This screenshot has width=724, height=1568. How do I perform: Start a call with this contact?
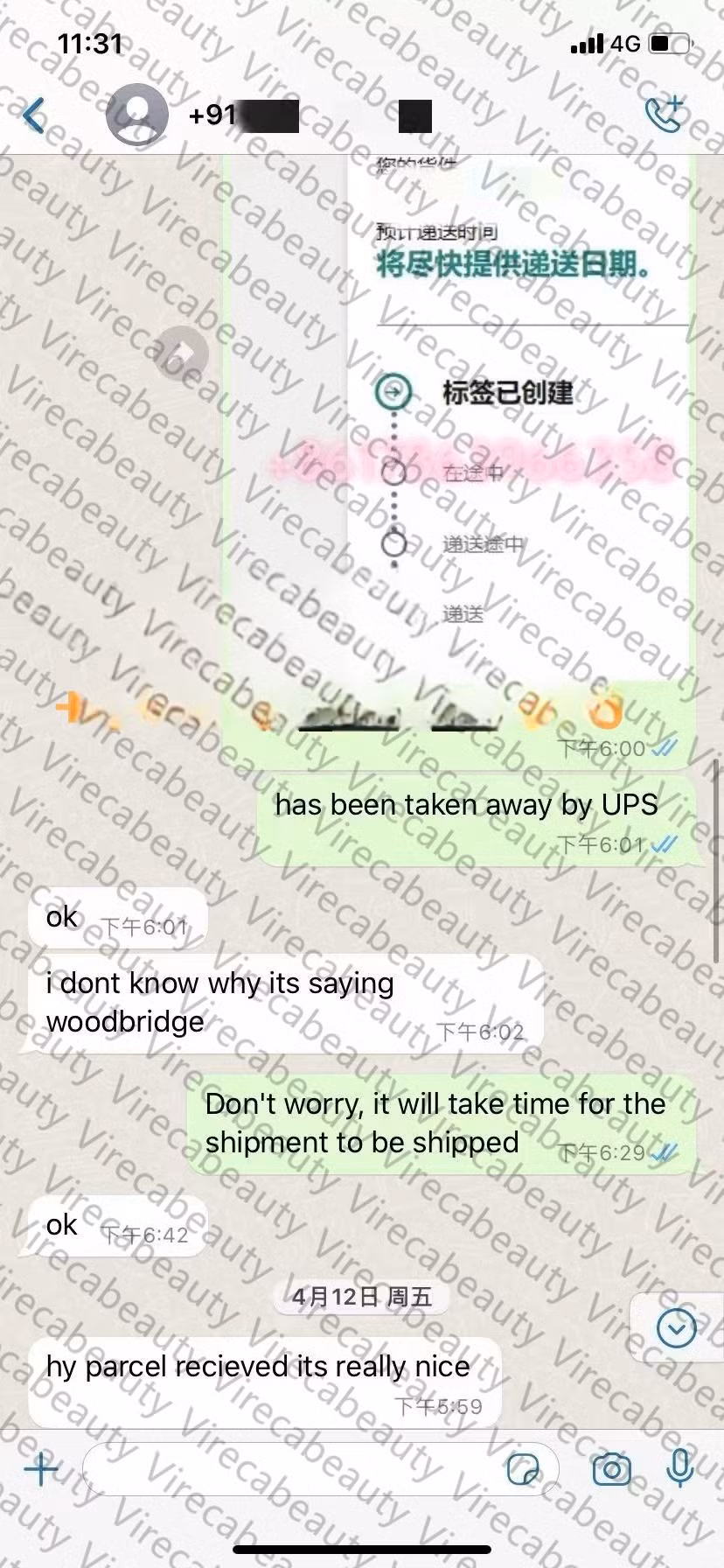click(662, 115)
